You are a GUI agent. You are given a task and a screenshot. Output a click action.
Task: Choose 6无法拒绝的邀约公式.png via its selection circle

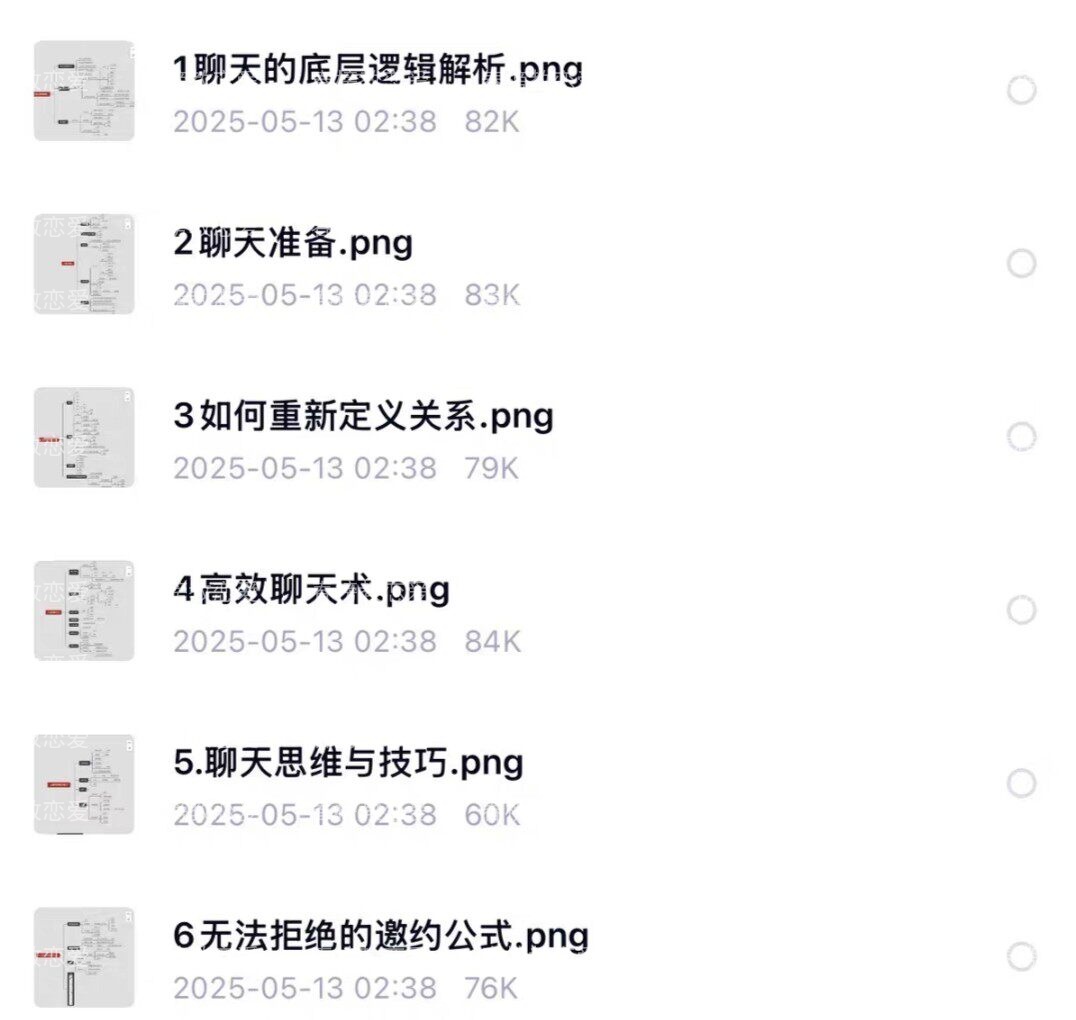tap(1021, 957)
